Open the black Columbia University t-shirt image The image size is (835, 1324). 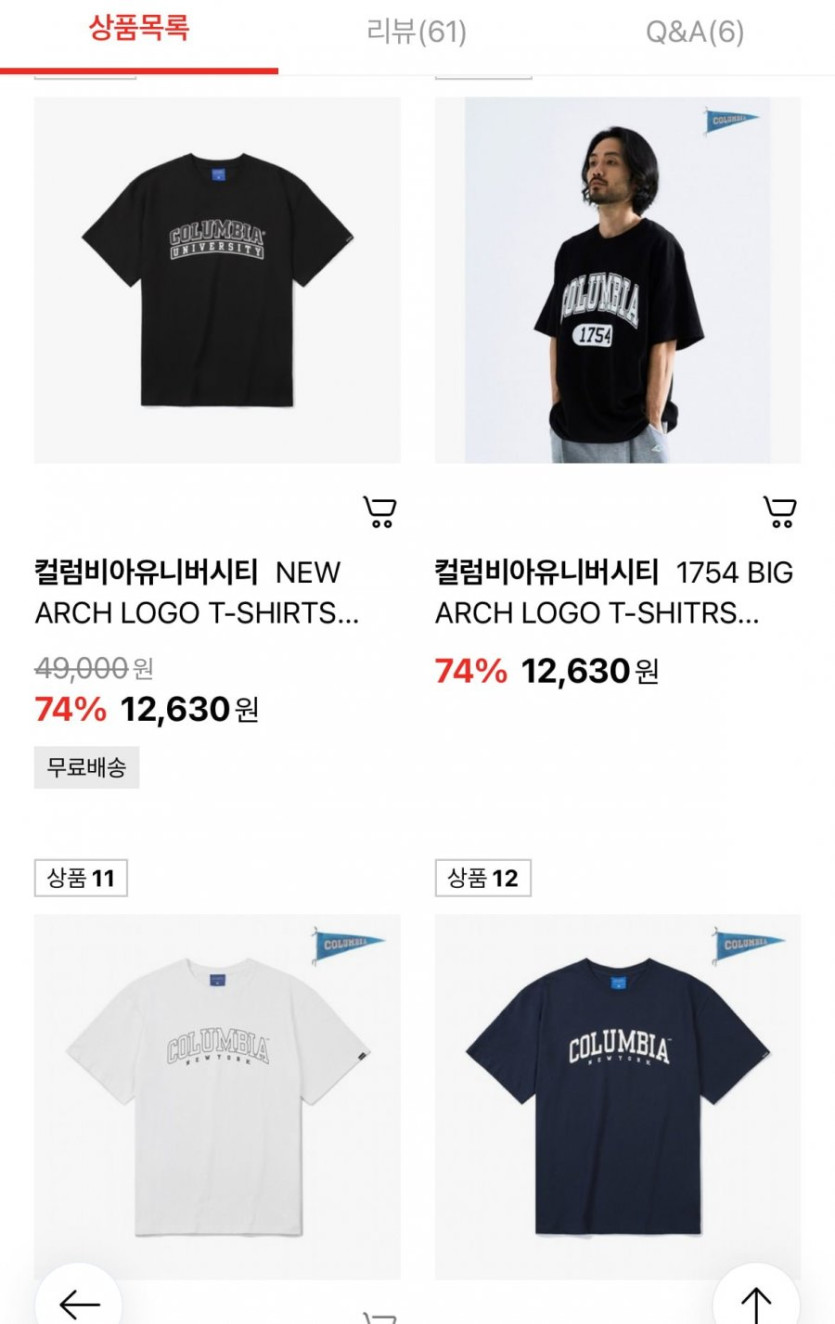point(217,280)
